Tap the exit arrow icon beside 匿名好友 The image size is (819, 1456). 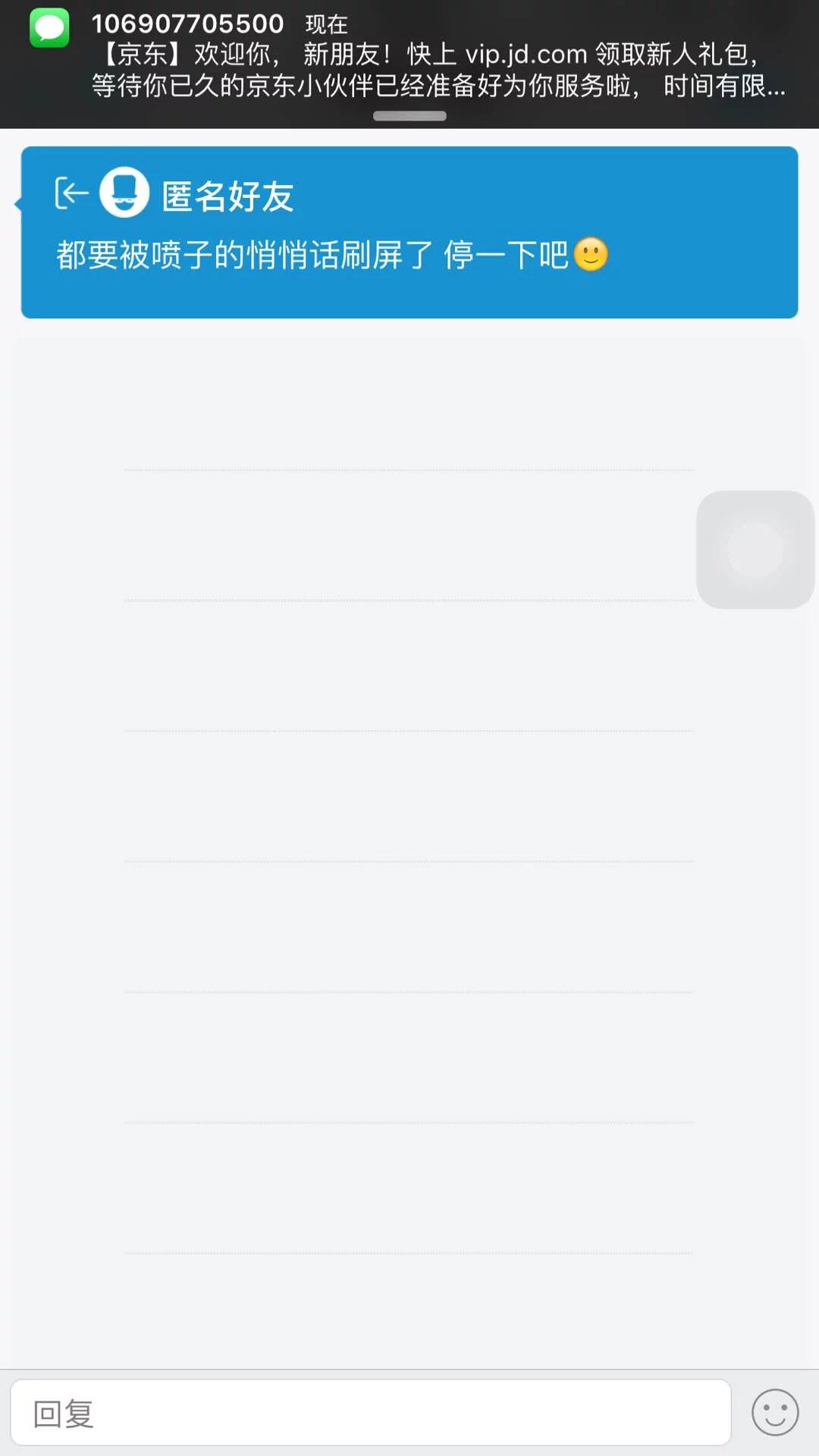pyautogui.click(x=72, y=193)
